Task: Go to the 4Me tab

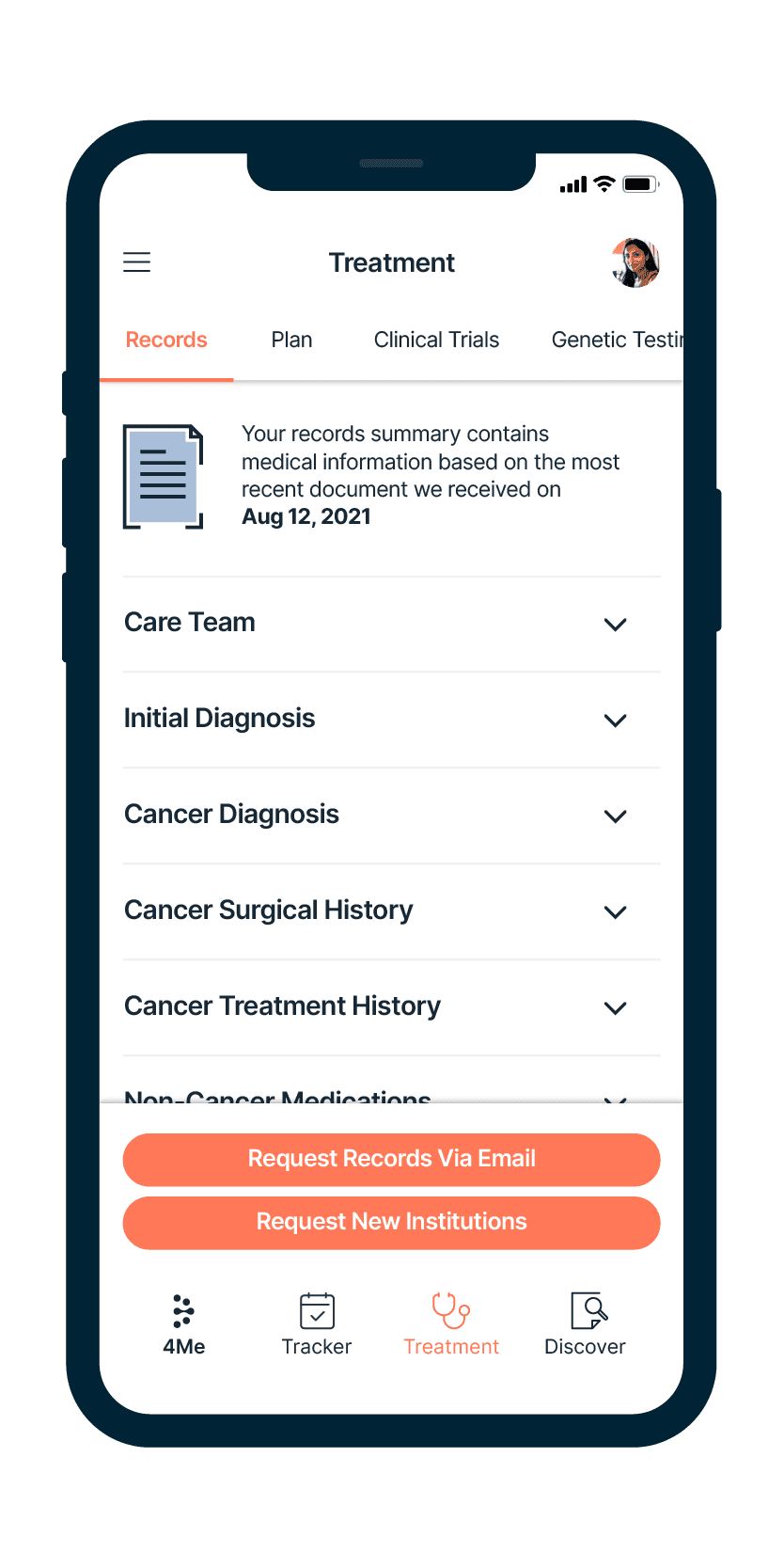Action: point(184,1324)
